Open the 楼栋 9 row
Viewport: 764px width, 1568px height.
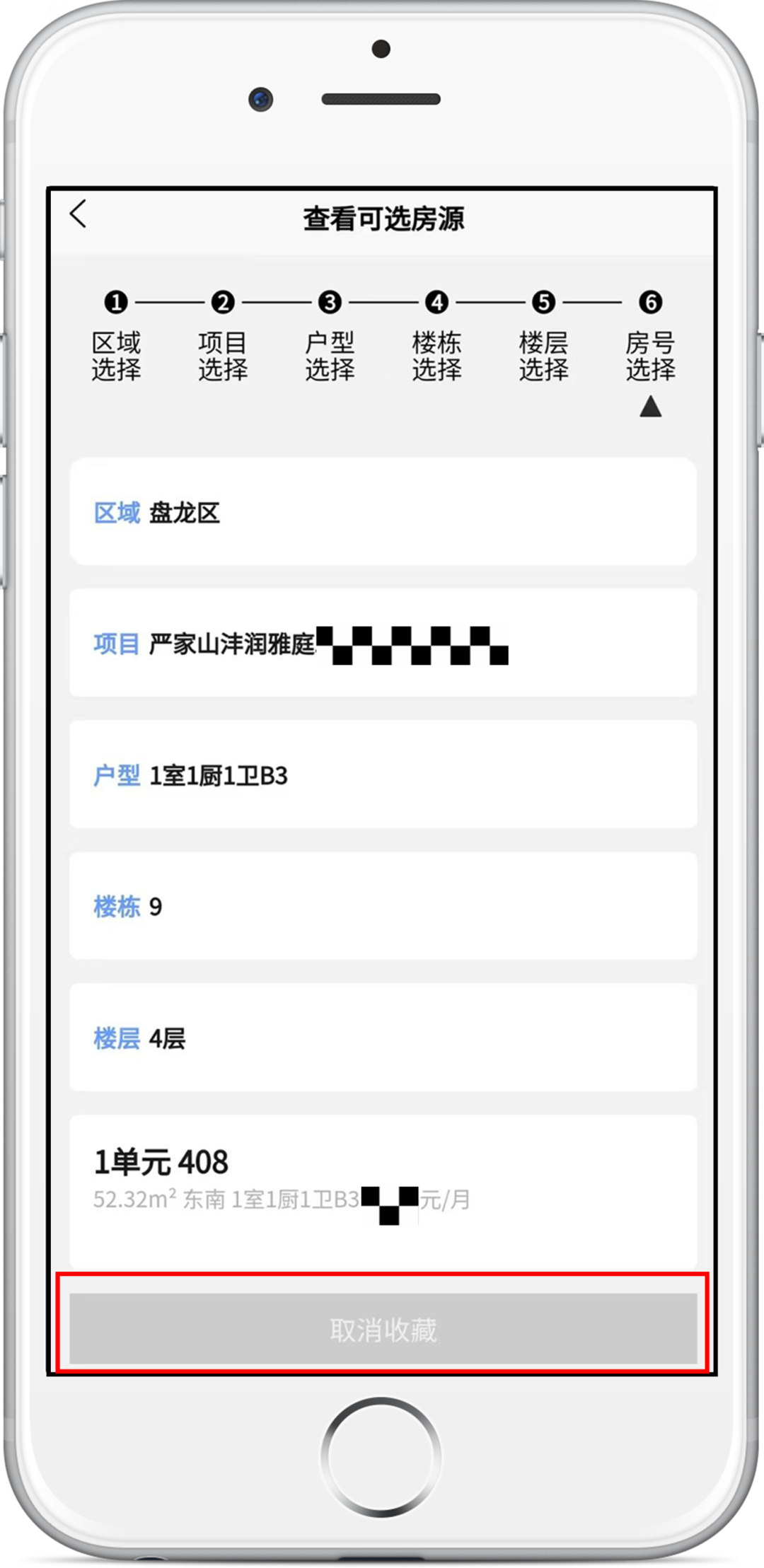(x=383, y=906)
